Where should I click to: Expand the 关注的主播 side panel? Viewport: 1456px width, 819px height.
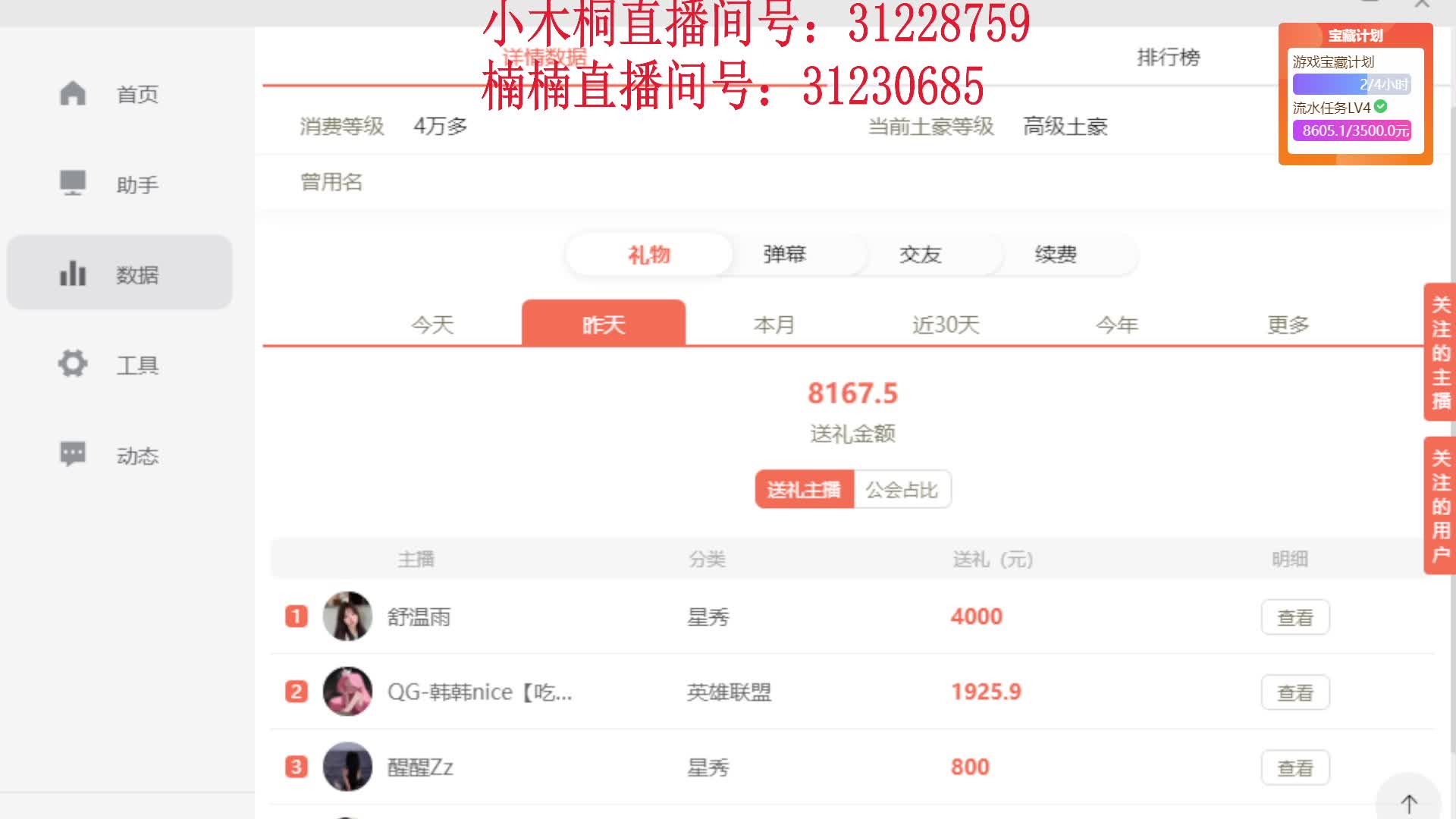click(1440, 352)
